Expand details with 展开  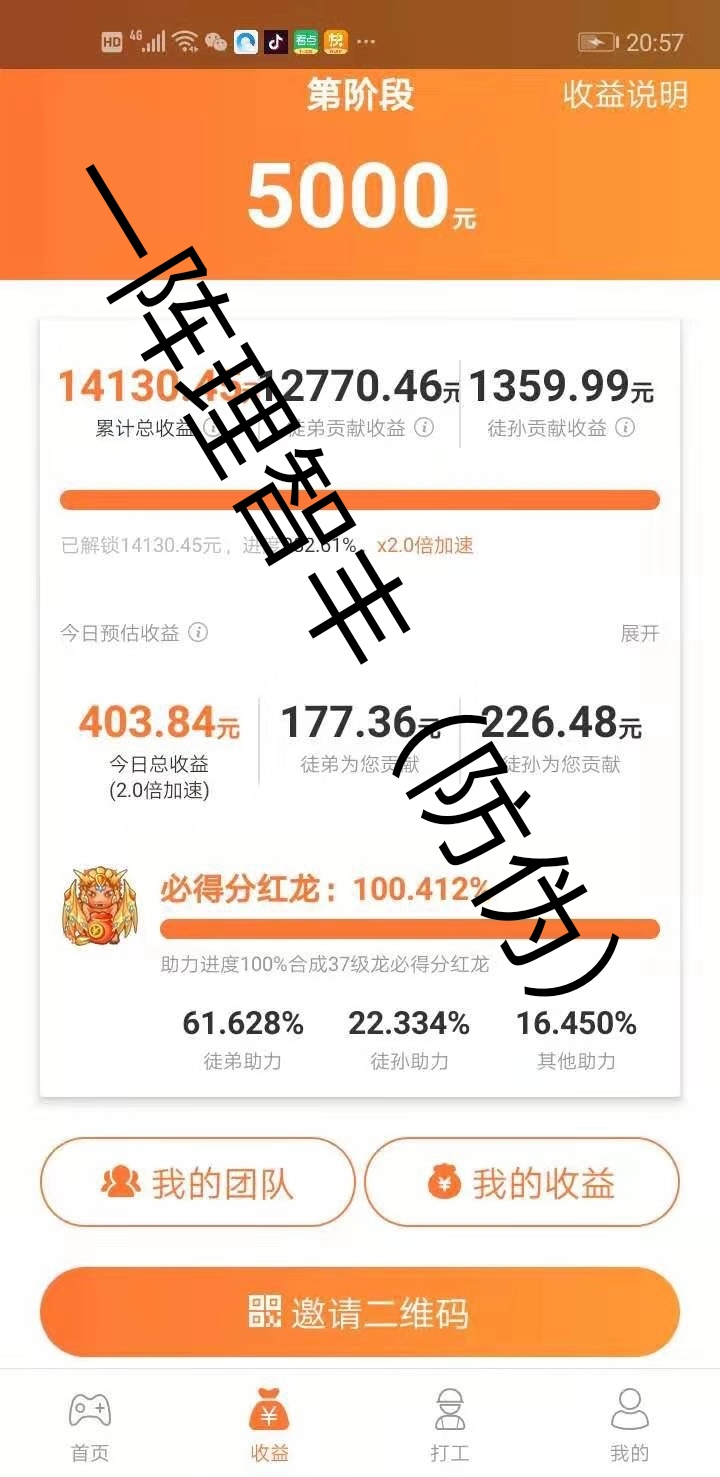[x=640, y=633]
